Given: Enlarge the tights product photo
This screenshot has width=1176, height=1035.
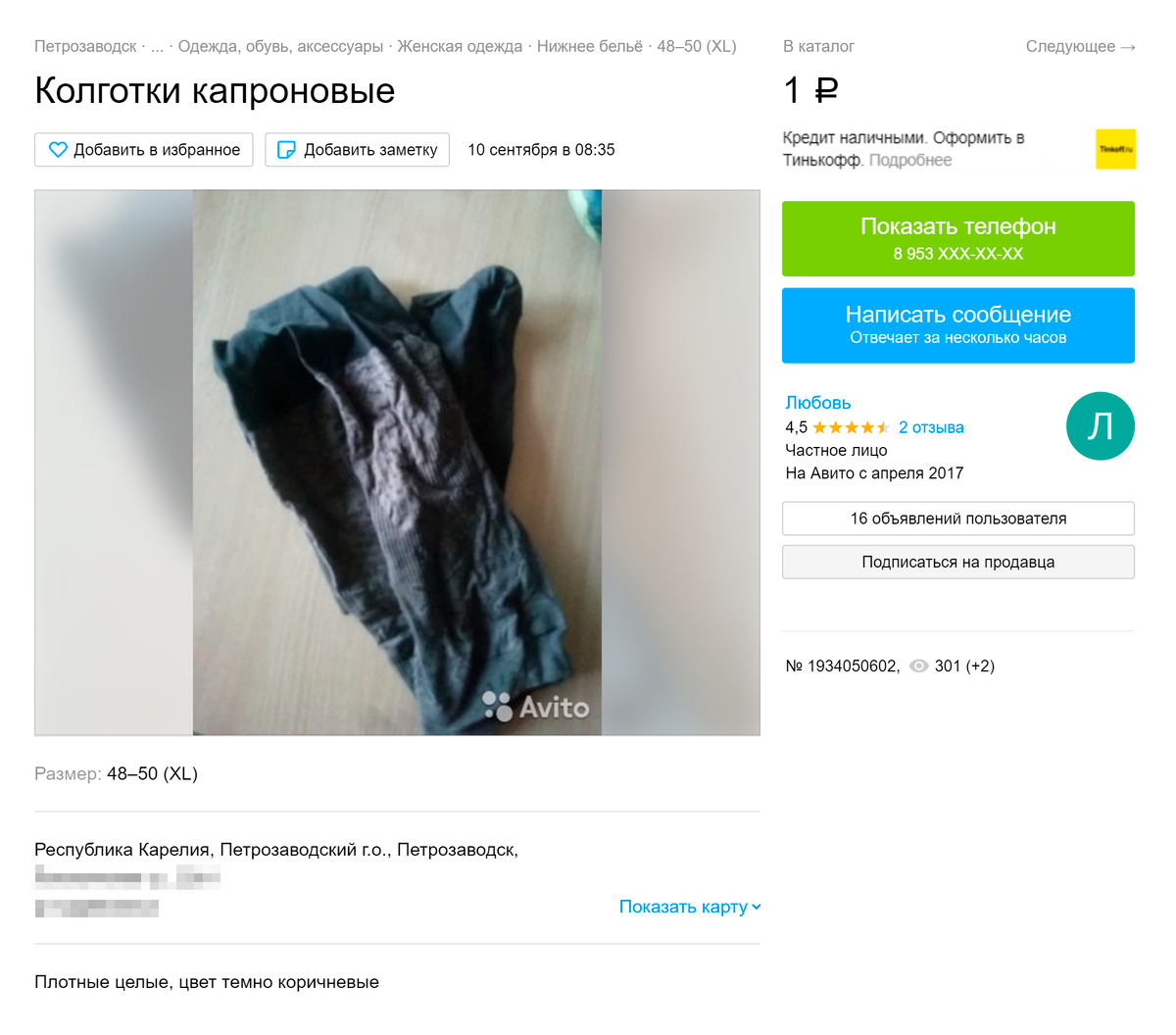Looking at the screenshot, I should click(397, 462).
